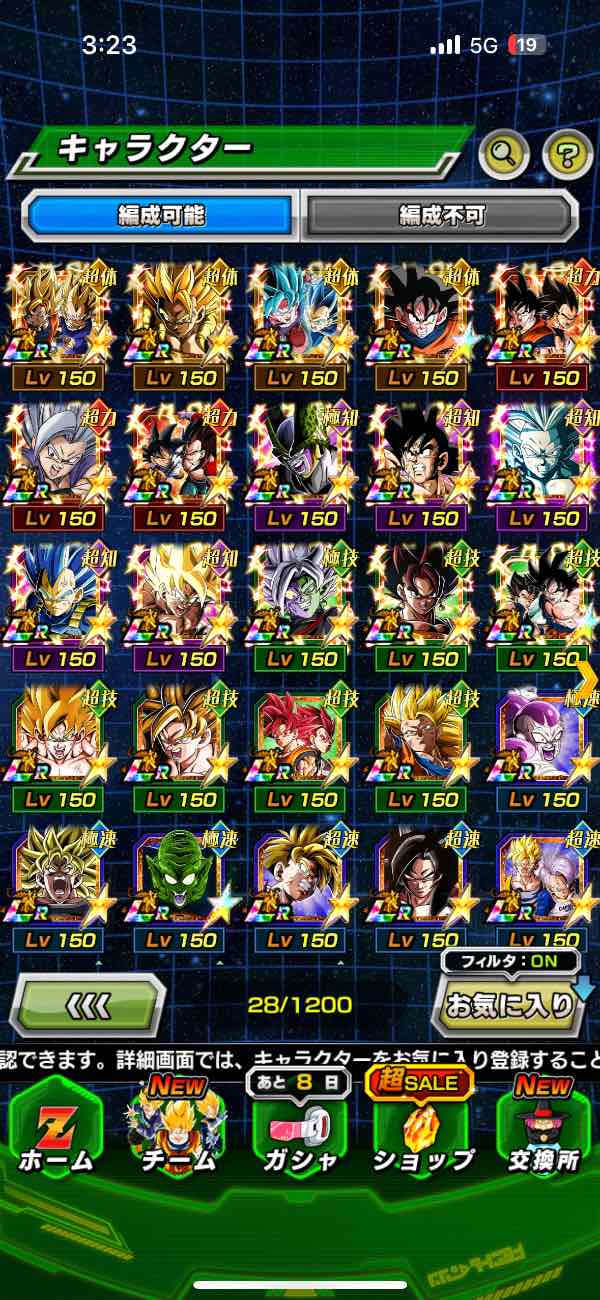Open the お気に入り filter button
Viewport: 600px width, 1300px height.
[x=510, y=1005]
